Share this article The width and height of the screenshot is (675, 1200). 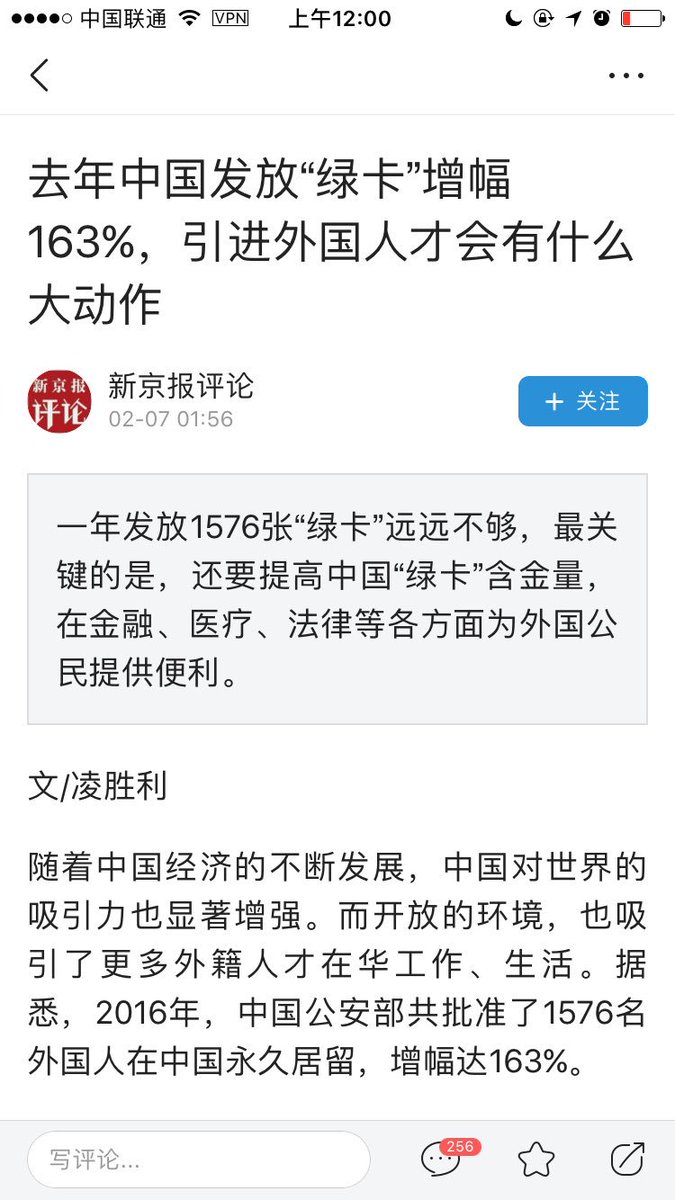click(627, 1159)
